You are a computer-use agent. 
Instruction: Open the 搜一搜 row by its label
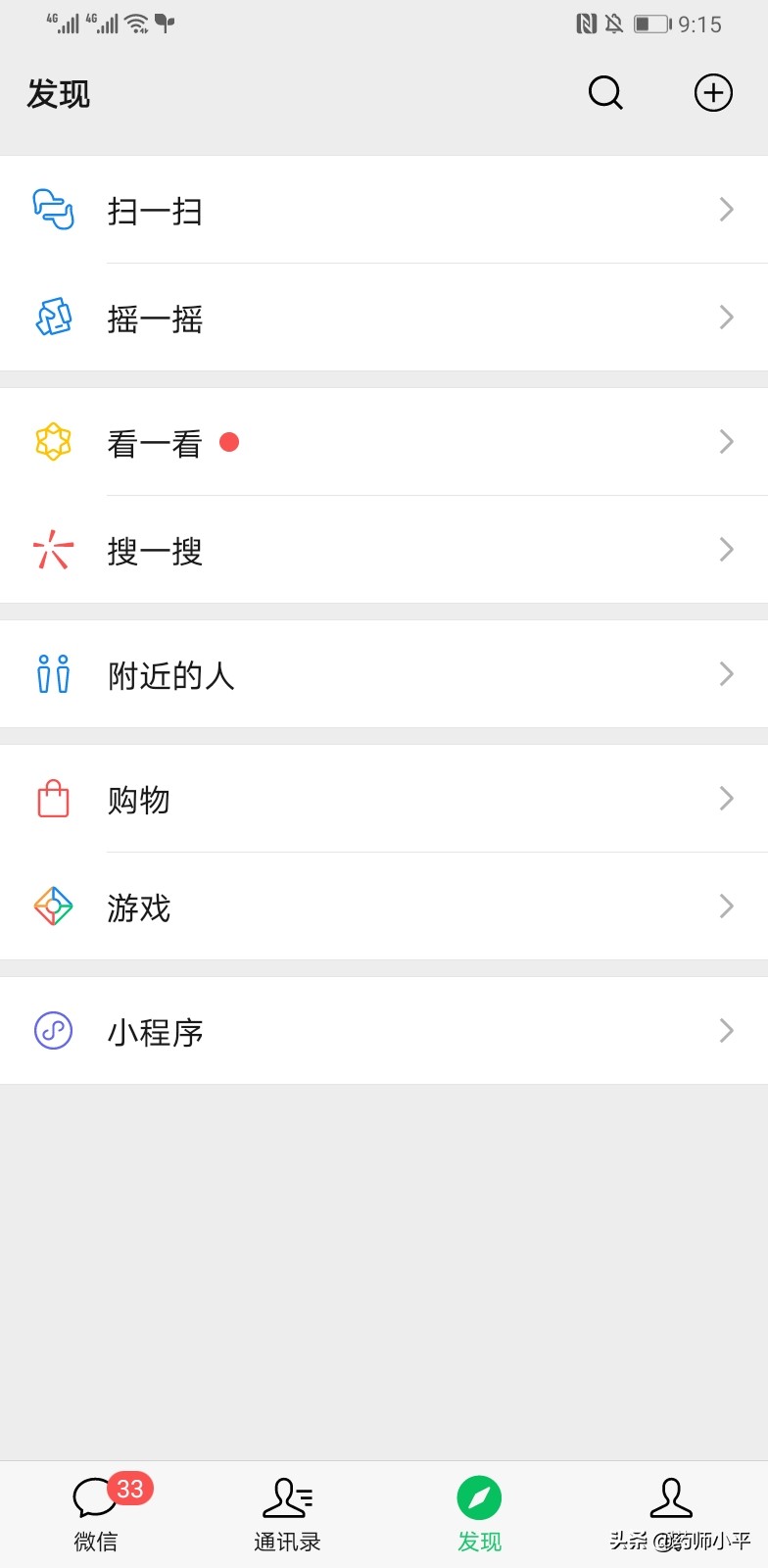pos(154,551)
